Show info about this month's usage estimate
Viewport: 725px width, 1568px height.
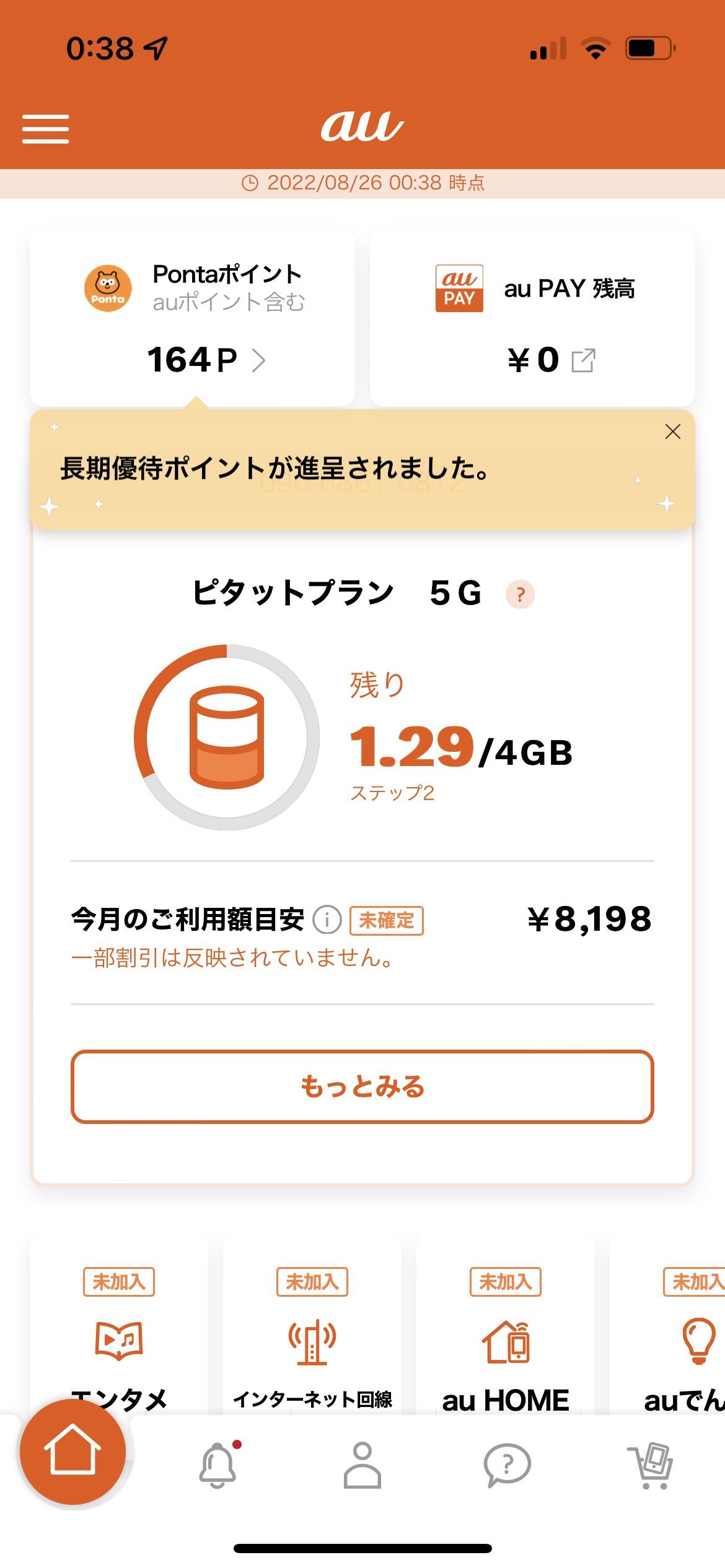[x=327, y=920]
